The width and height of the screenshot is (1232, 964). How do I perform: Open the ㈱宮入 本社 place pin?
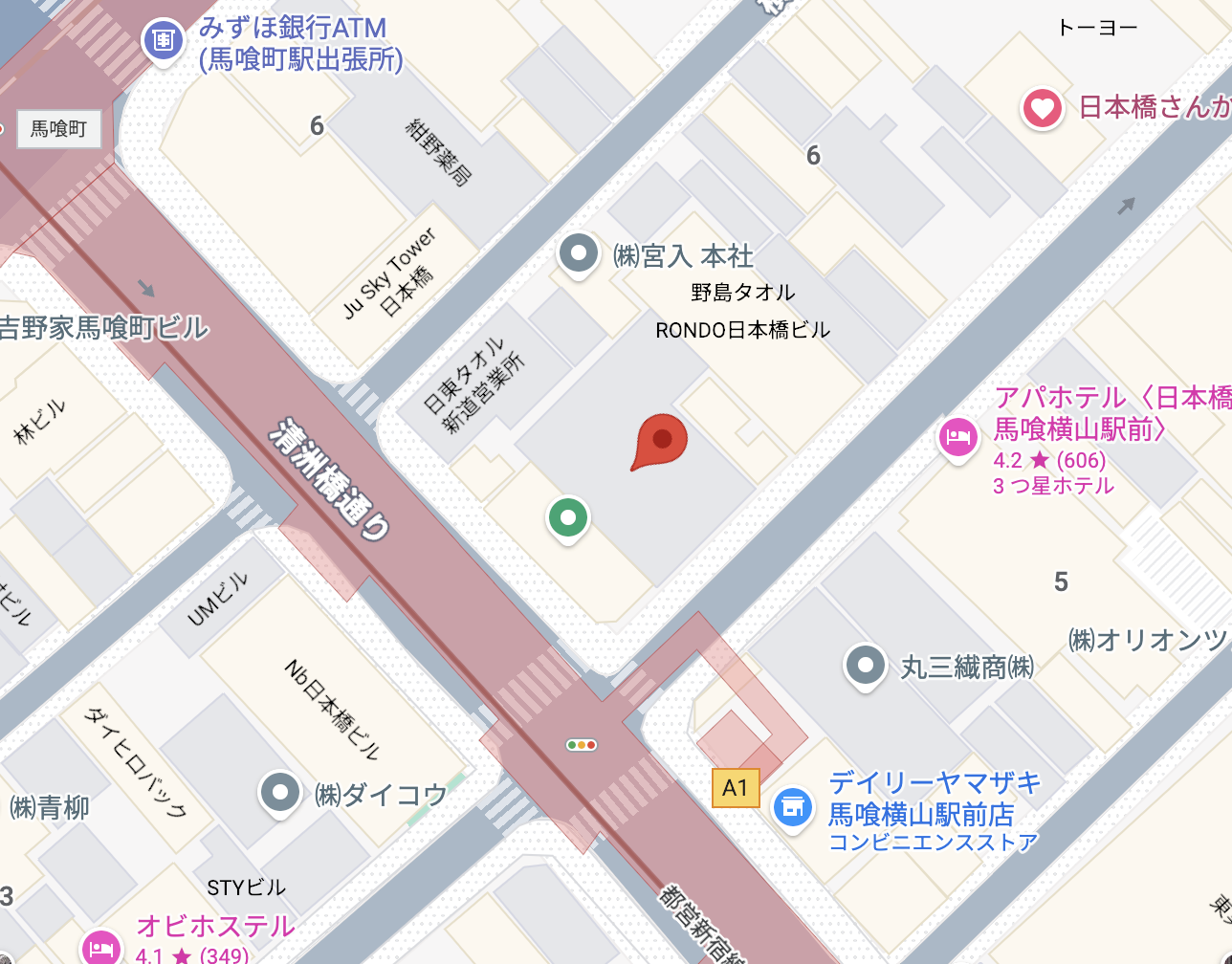pos(578,253)
